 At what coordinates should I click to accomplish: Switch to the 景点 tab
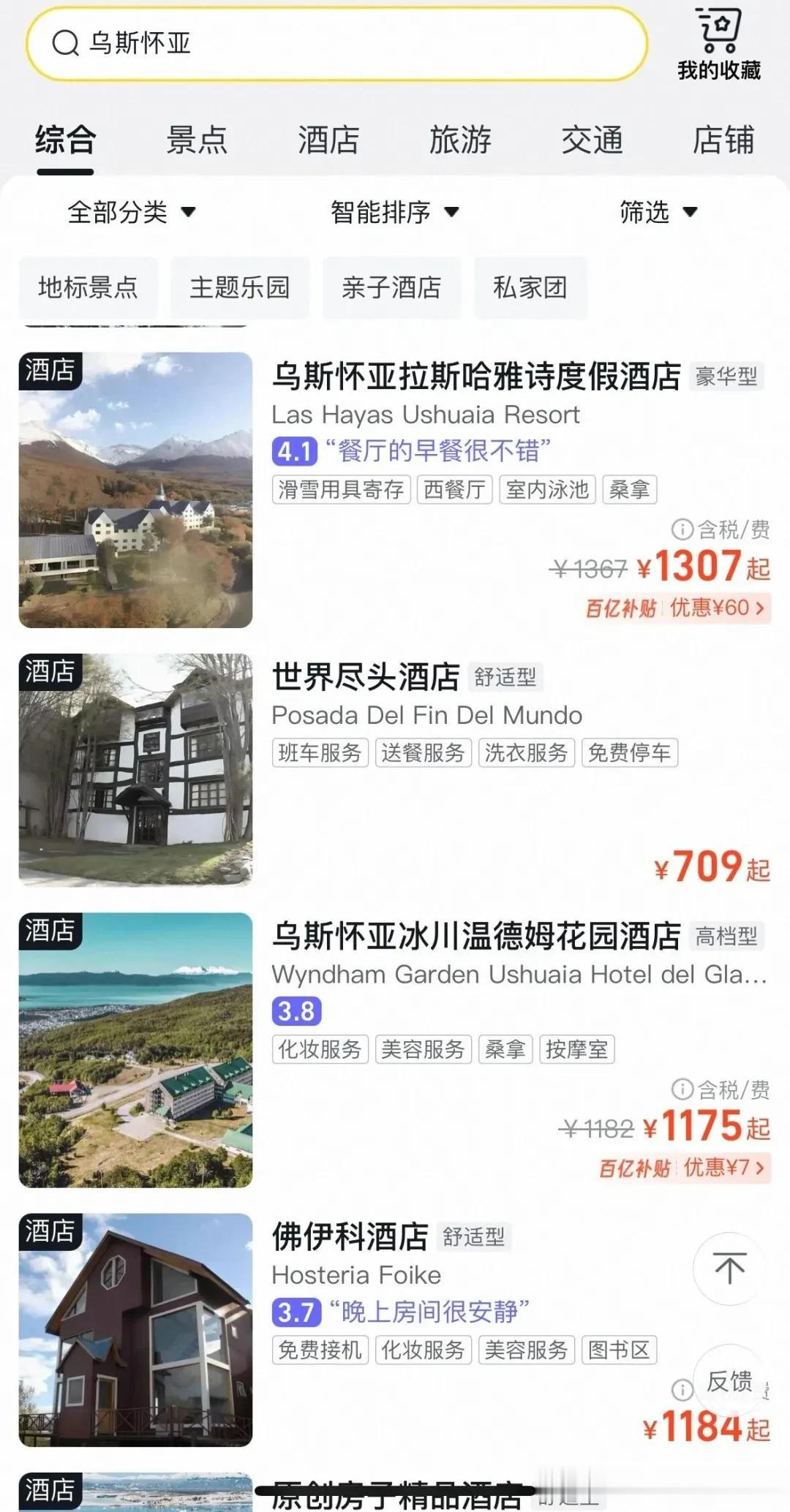click(x=197, y=140)
